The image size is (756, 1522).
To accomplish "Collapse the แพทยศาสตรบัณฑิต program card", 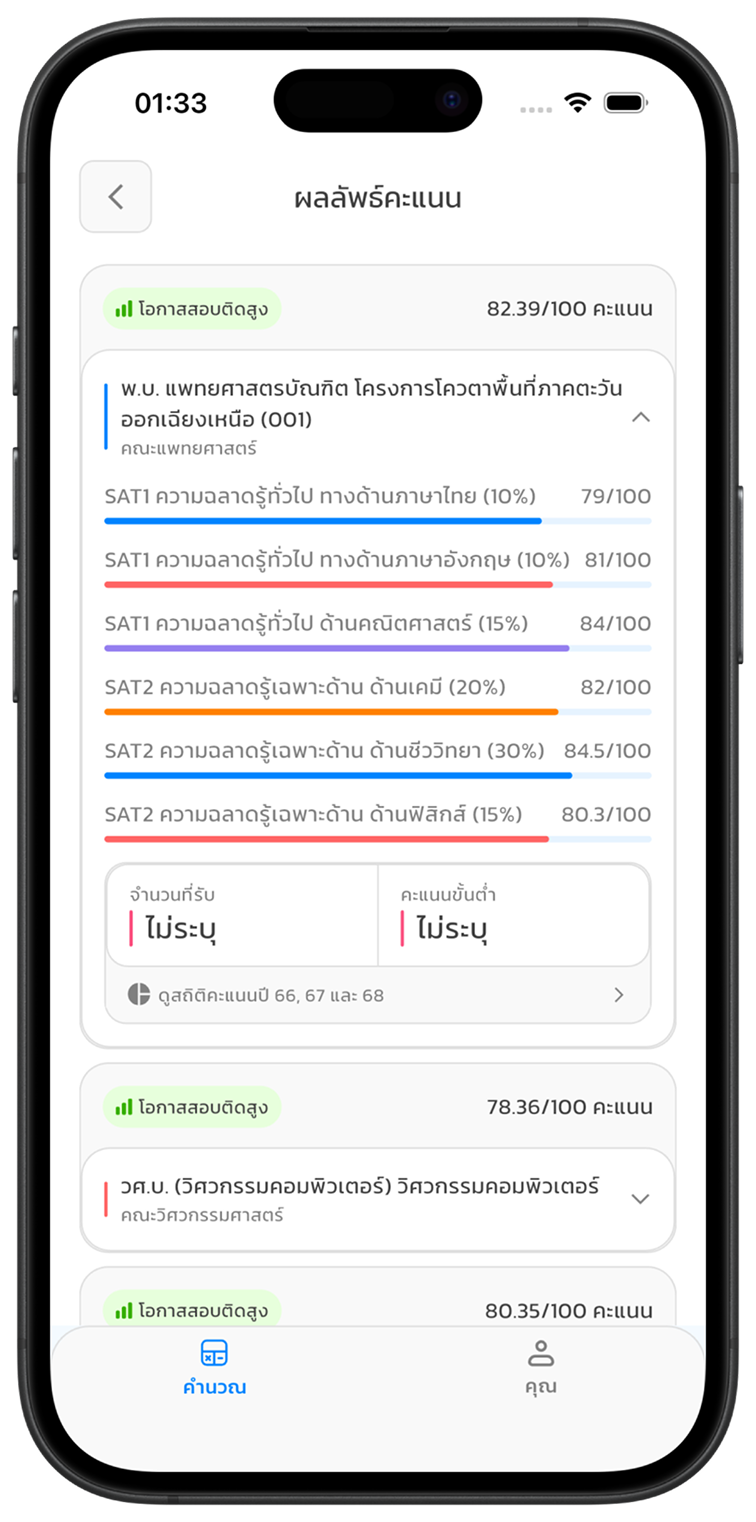I will point(641,418).
